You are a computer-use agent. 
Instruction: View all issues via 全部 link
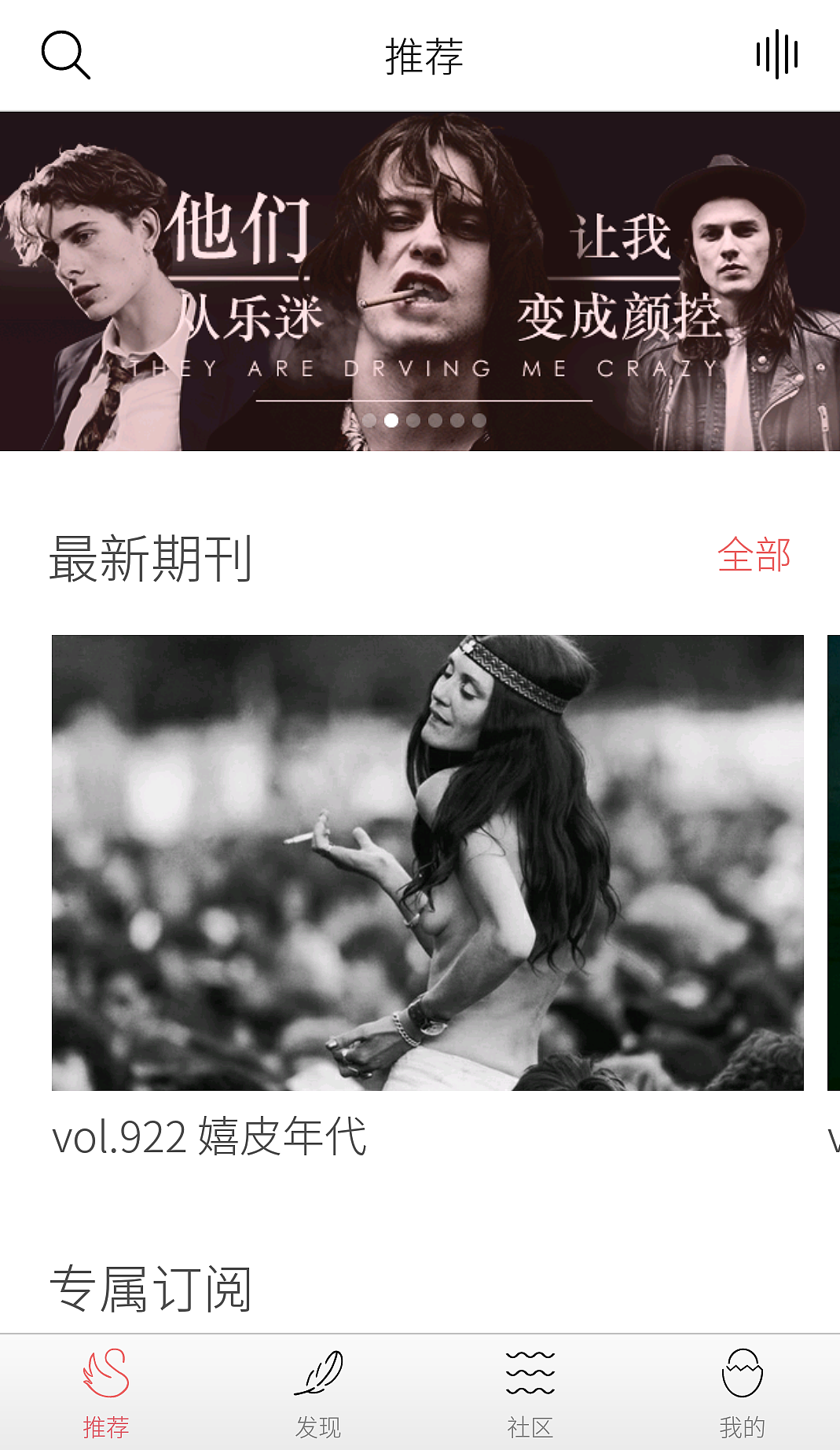pos(754,556)
